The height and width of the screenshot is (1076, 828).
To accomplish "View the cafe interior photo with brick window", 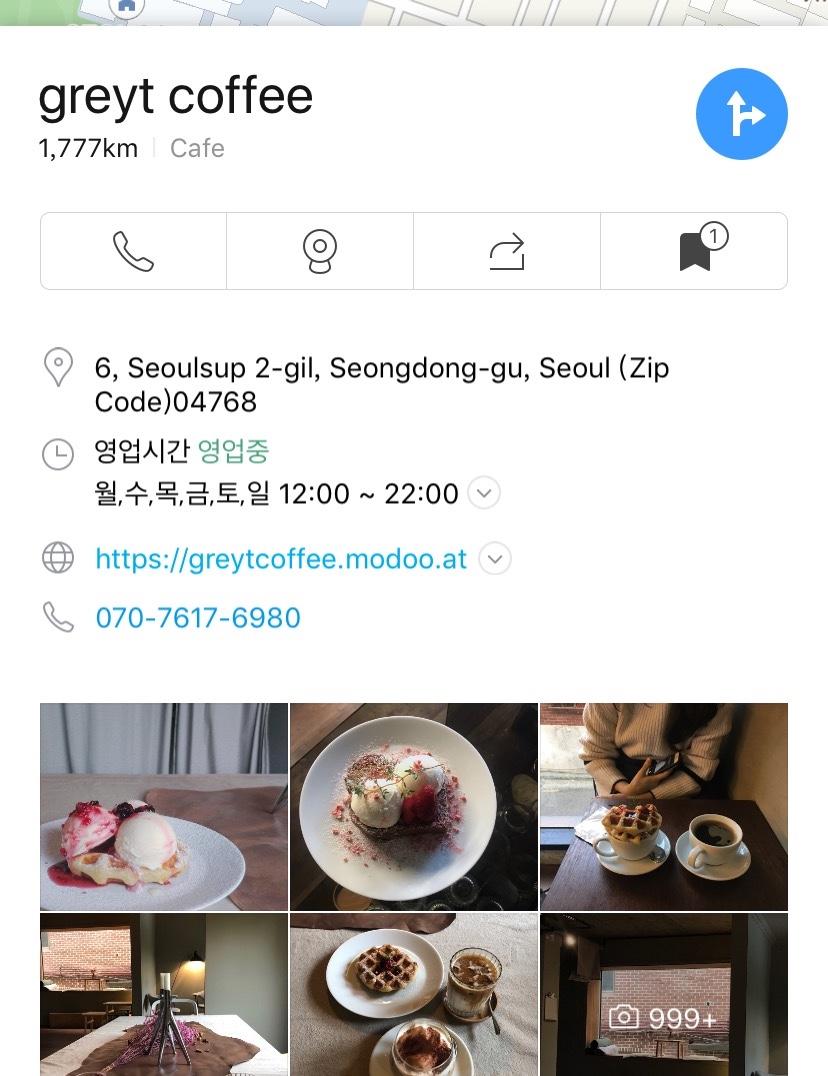I will coord(164,994).
